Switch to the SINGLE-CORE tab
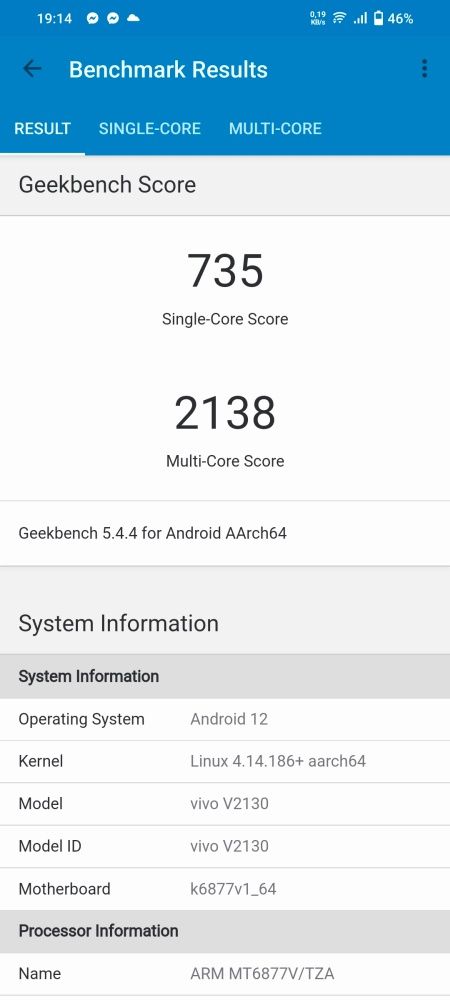The width and height of the screenshot is (450, 1000). [150, 129]
